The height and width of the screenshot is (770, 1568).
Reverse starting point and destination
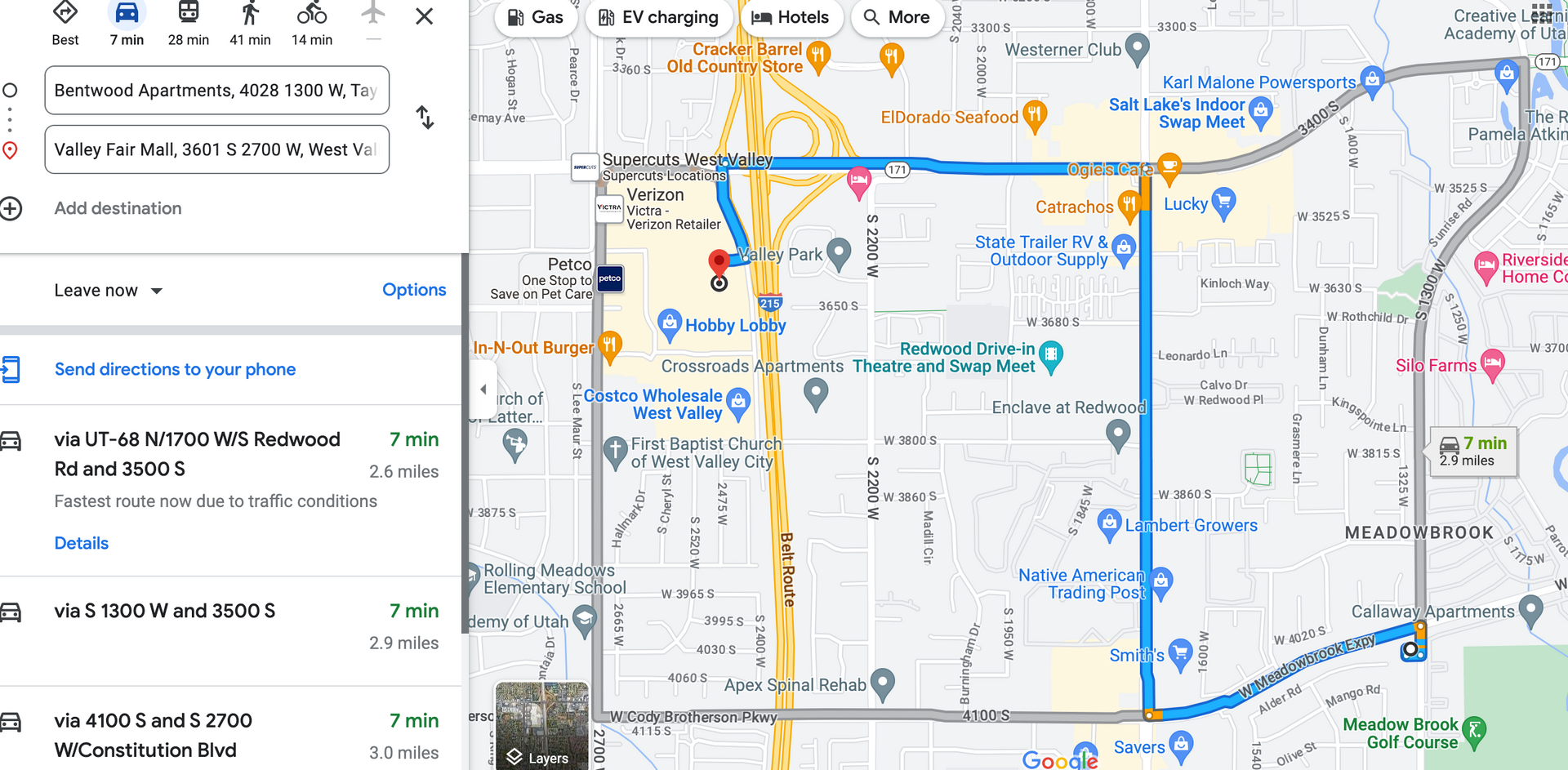tap(425, 118)
